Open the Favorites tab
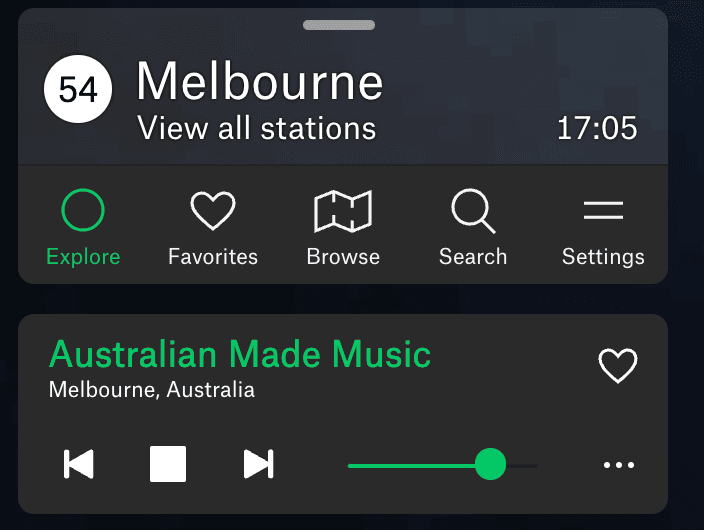 (x=212, y=228)
